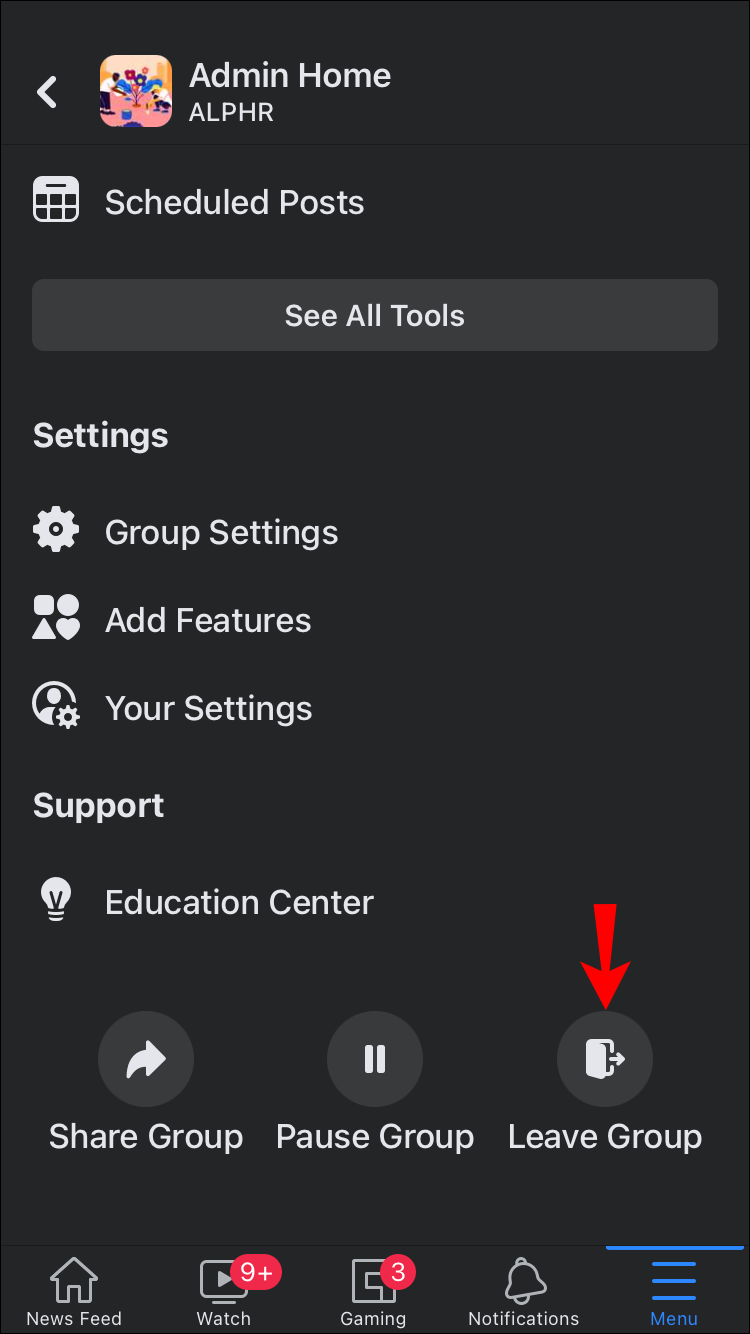Switch to the Gaming tab
Screen dimensions: 750x1334
click(x=373, y=1292)
